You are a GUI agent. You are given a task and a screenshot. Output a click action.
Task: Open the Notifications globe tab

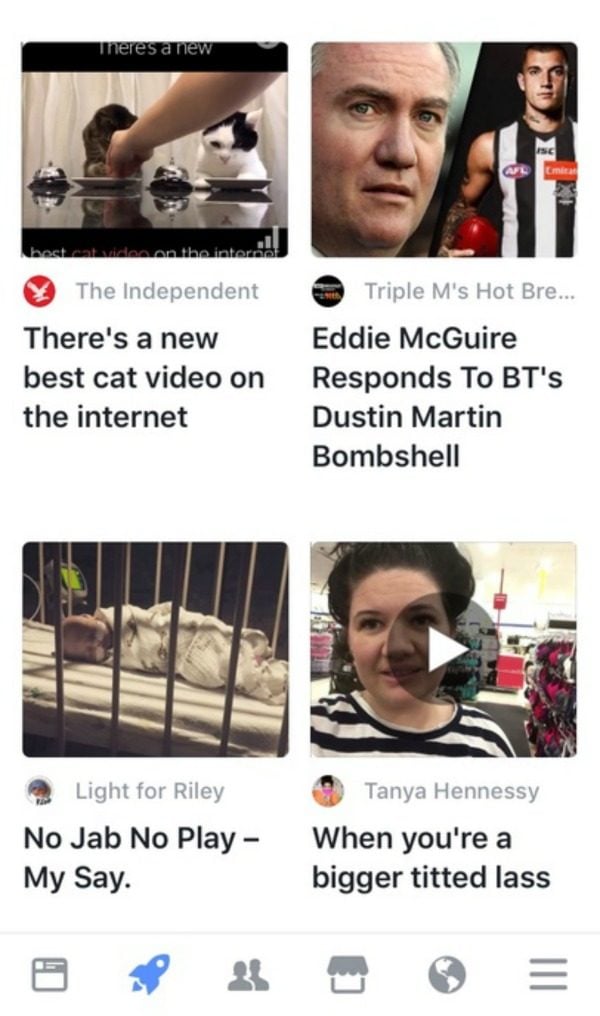coord(447,974)
